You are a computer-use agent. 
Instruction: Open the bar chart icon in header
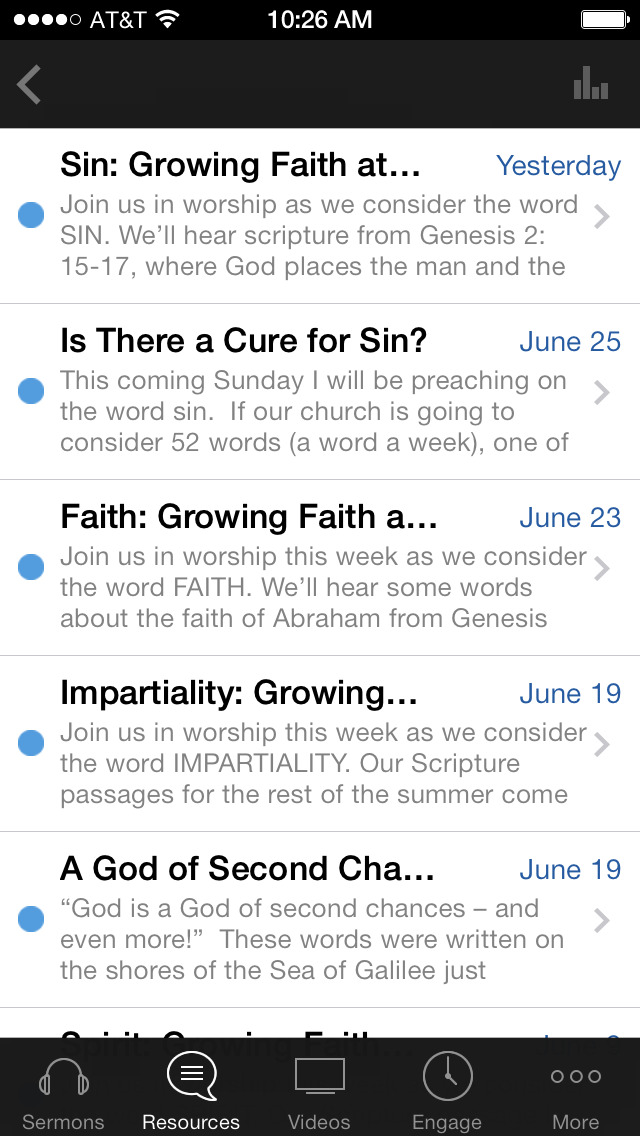(591, 84)
